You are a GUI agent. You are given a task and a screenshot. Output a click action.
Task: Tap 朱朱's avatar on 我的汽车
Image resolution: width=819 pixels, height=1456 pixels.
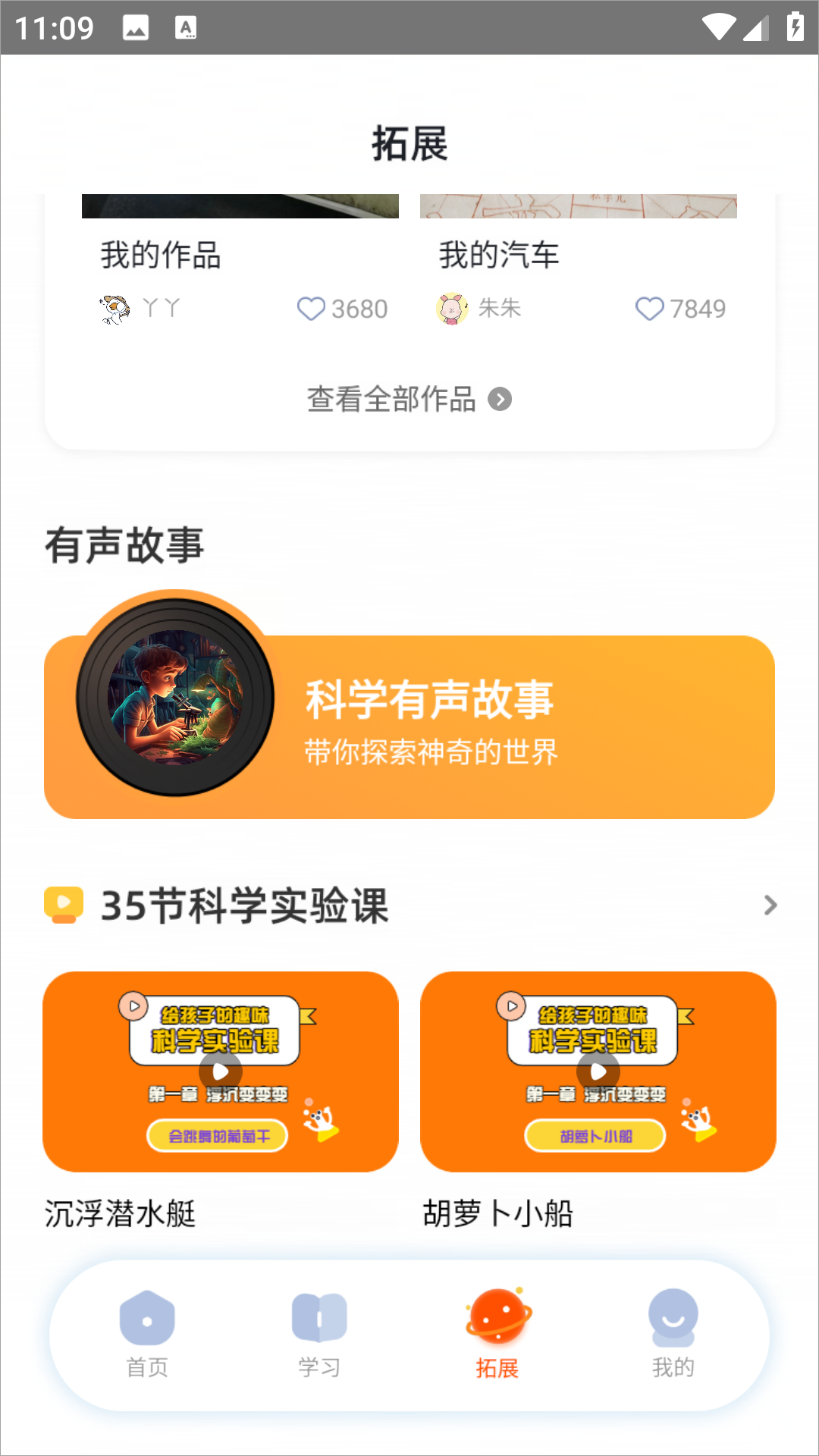coord(453,308)
